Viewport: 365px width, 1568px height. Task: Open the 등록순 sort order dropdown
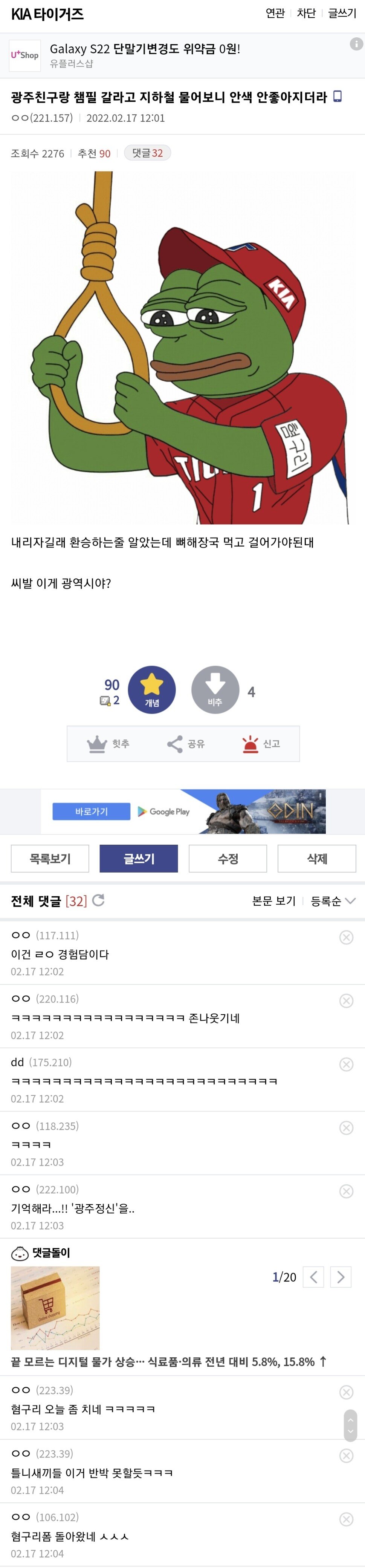pyautogui.click(x=332, y=901)
